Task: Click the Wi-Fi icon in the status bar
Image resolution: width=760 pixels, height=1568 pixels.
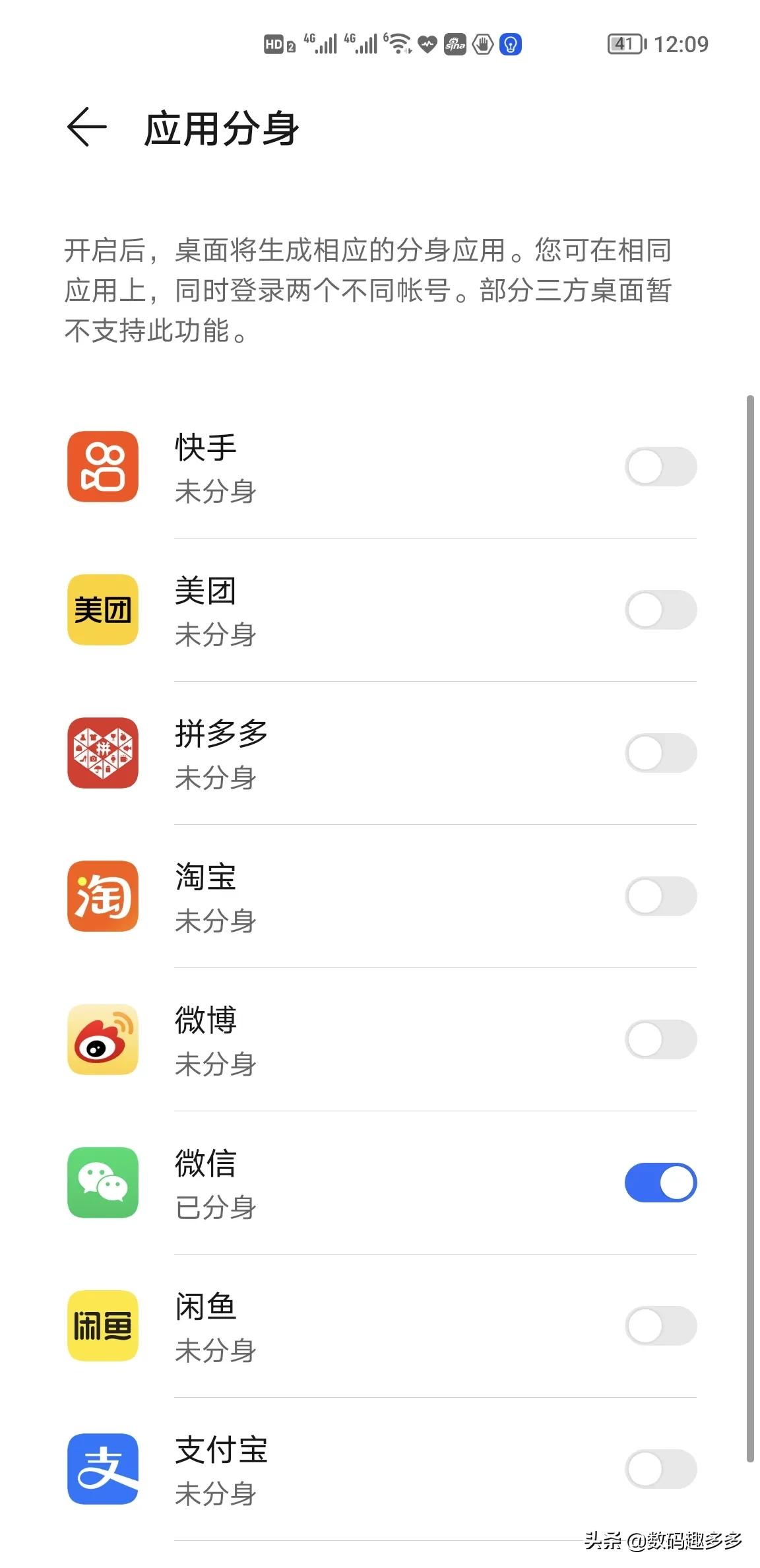Action: point(400,44)
